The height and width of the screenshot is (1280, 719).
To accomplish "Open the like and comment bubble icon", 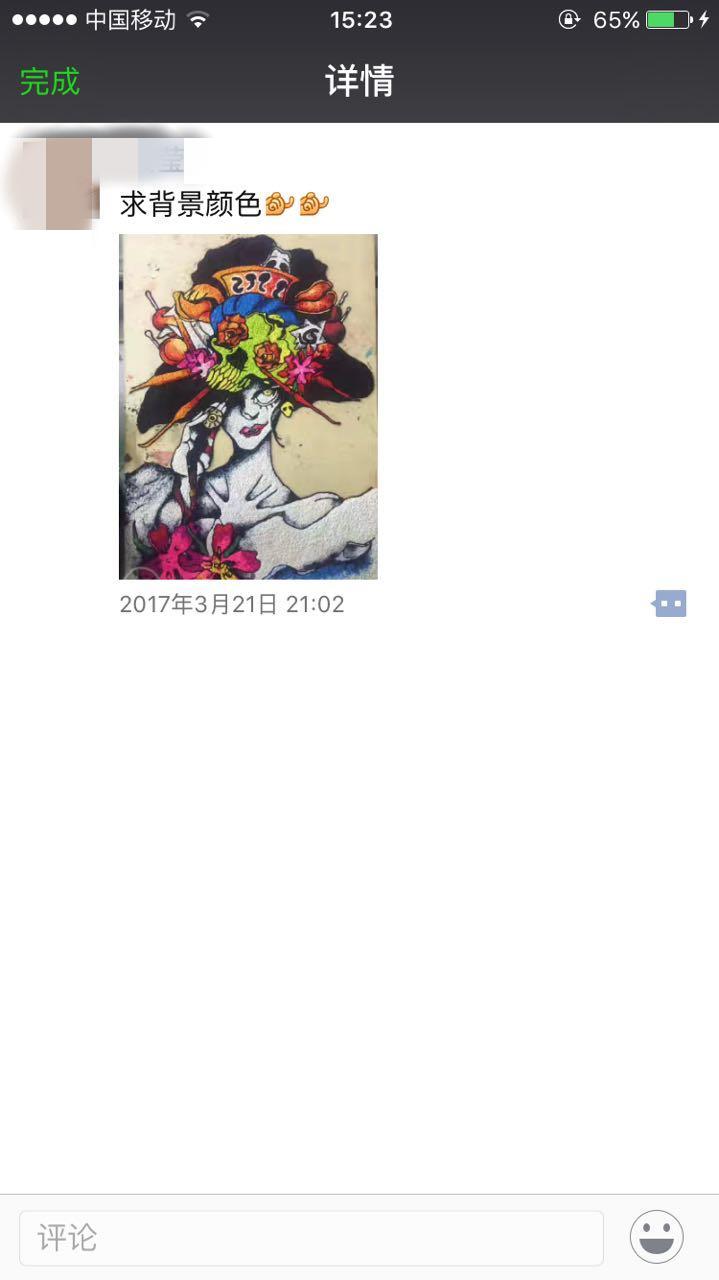I will 670,604.
